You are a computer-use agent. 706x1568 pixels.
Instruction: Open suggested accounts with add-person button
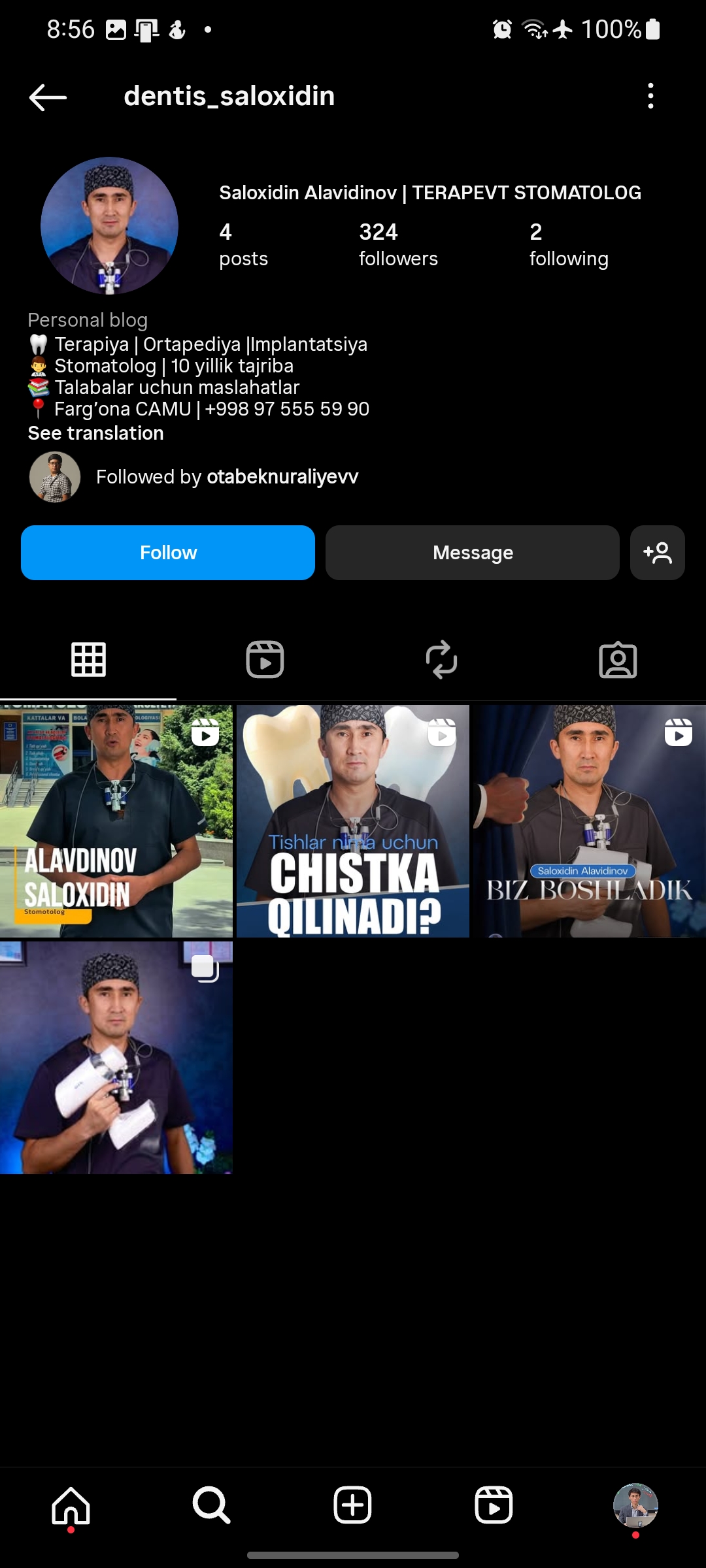tap(658, 553)
